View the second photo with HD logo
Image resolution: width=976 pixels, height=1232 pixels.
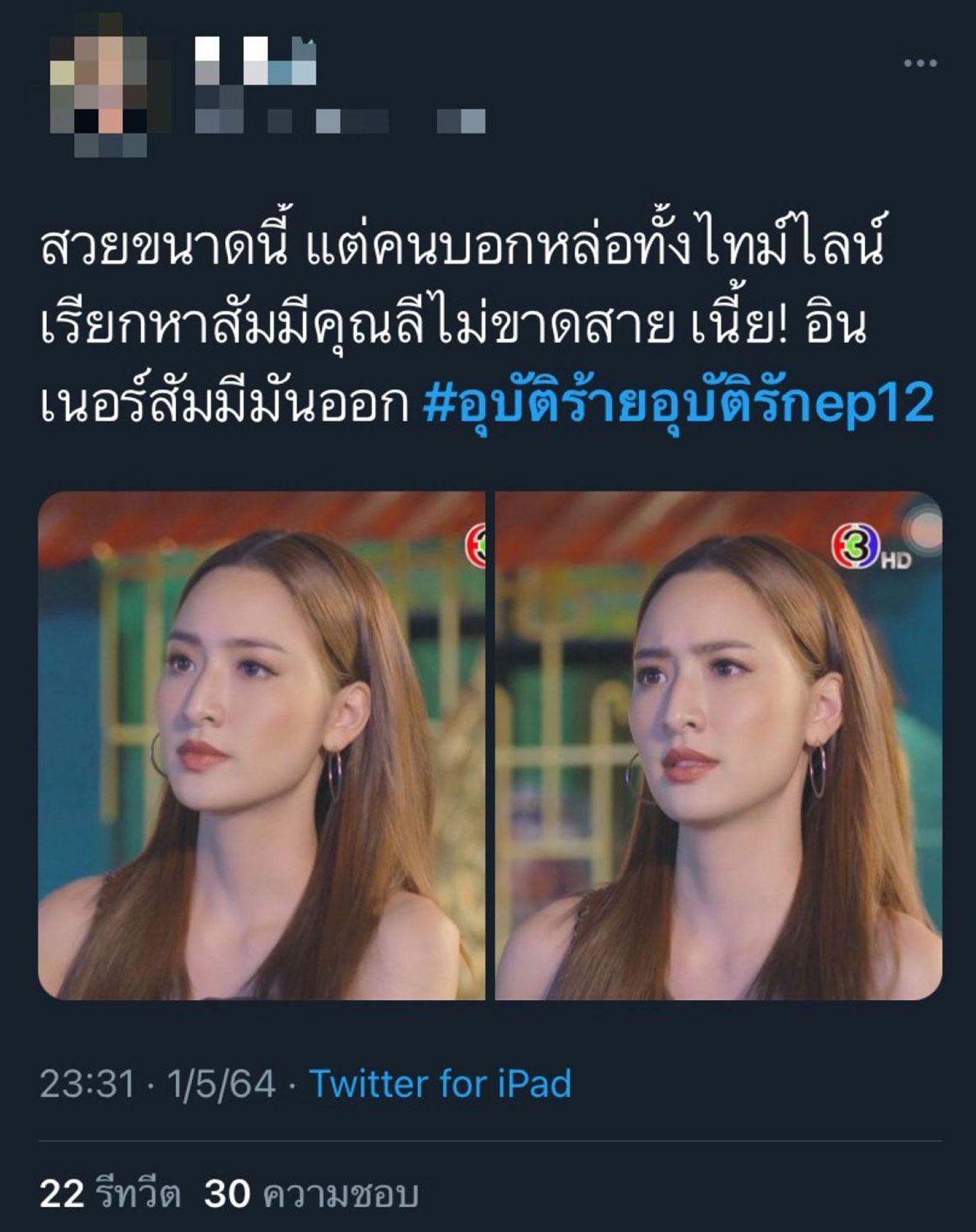tap(718, 745)
